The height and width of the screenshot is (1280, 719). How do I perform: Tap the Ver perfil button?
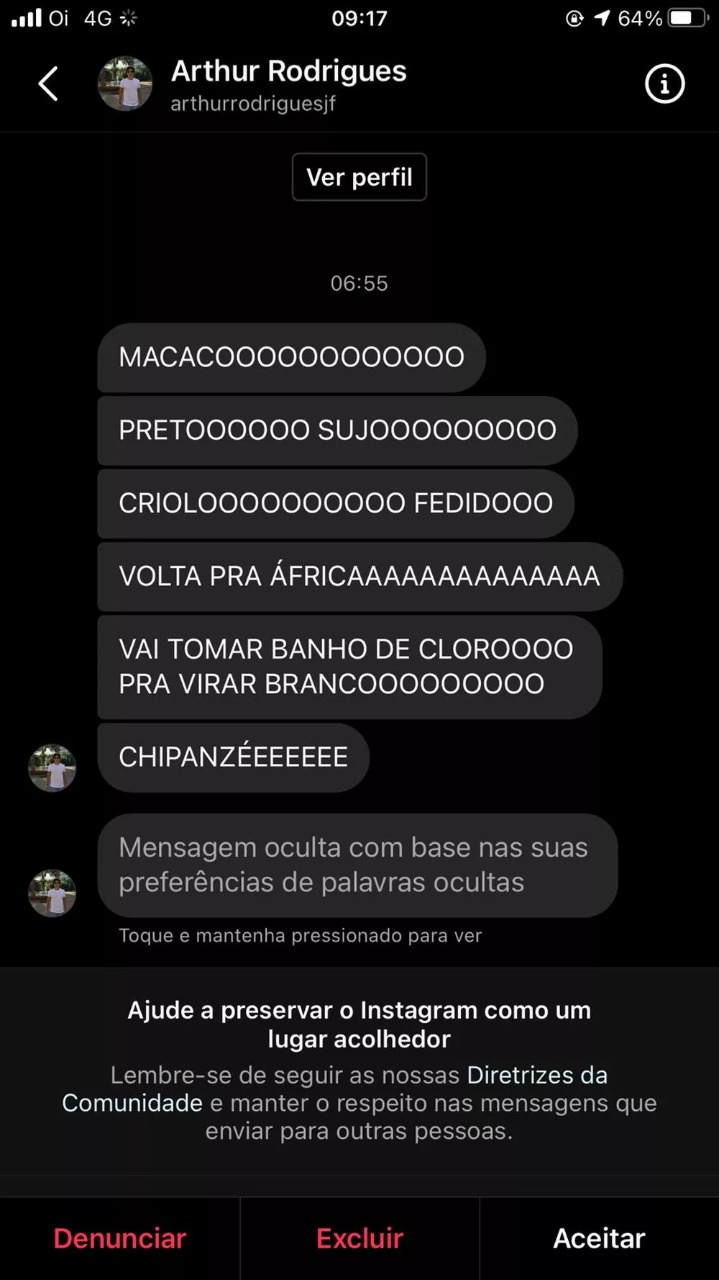click(359, 177)
